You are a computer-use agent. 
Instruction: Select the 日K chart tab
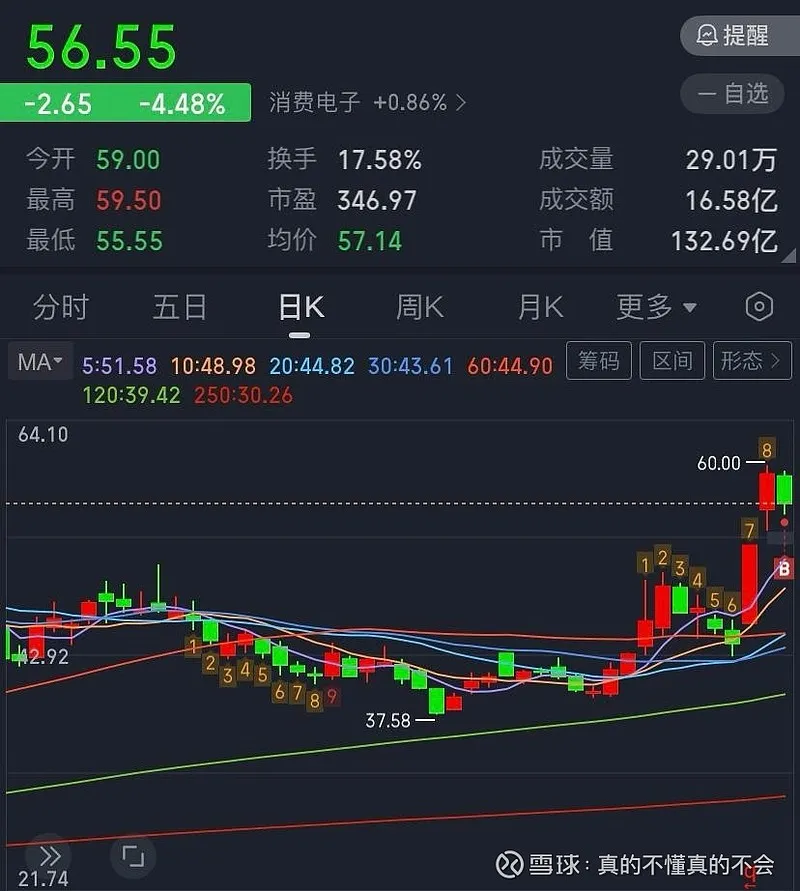coord(300,307)
